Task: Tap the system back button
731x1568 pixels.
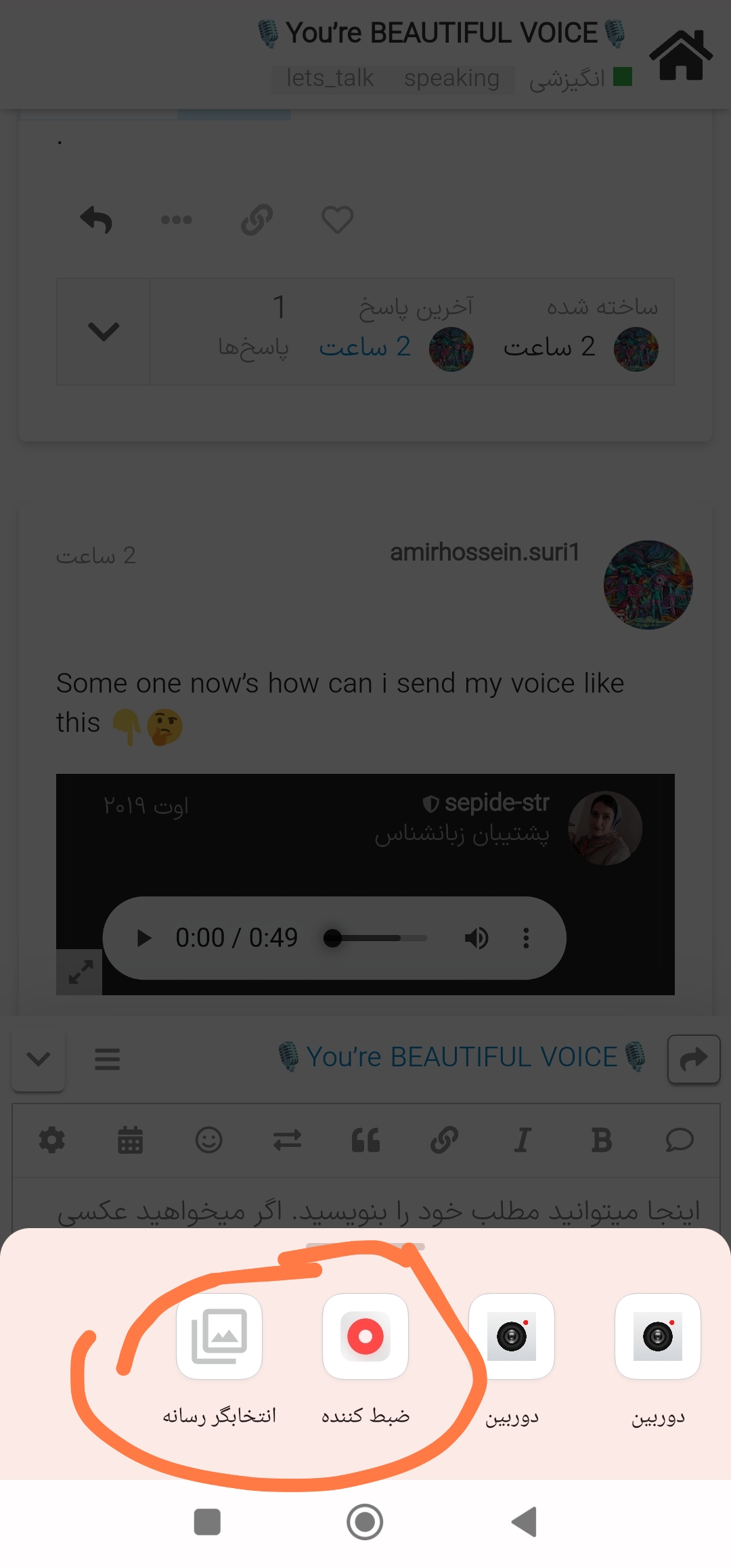Action: [x=524, y=1522]
